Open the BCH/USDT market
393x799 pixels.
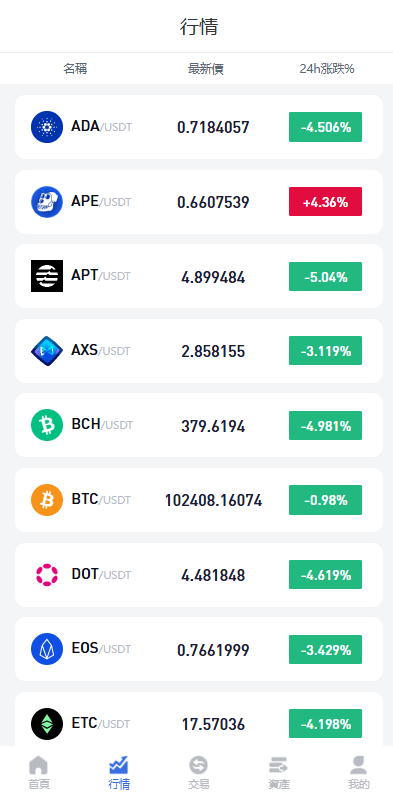coord(199,425)
